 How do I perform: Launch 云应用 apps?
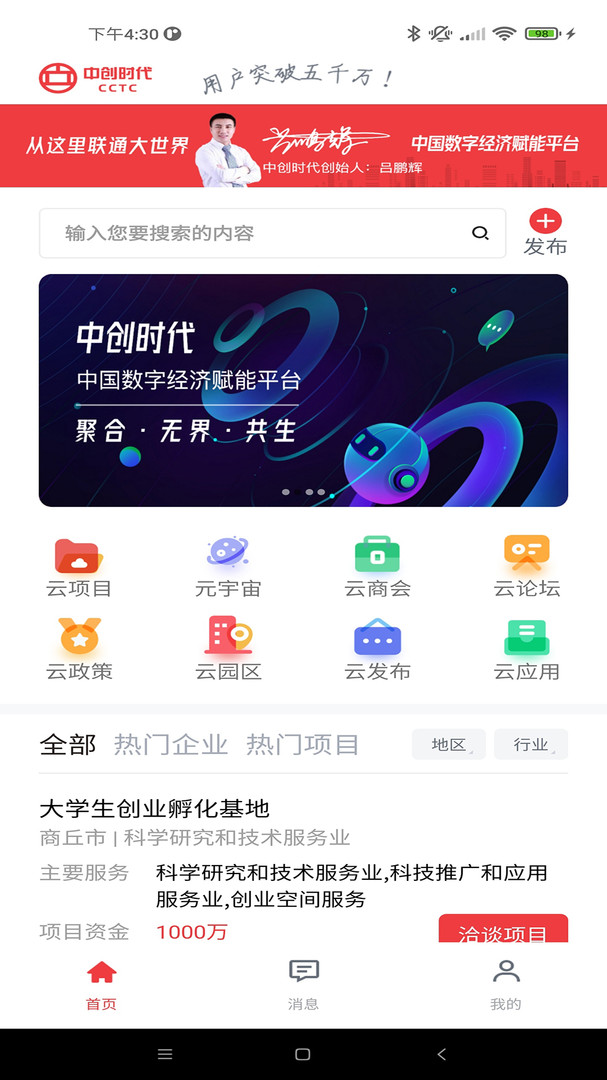(x=527, y=650)
